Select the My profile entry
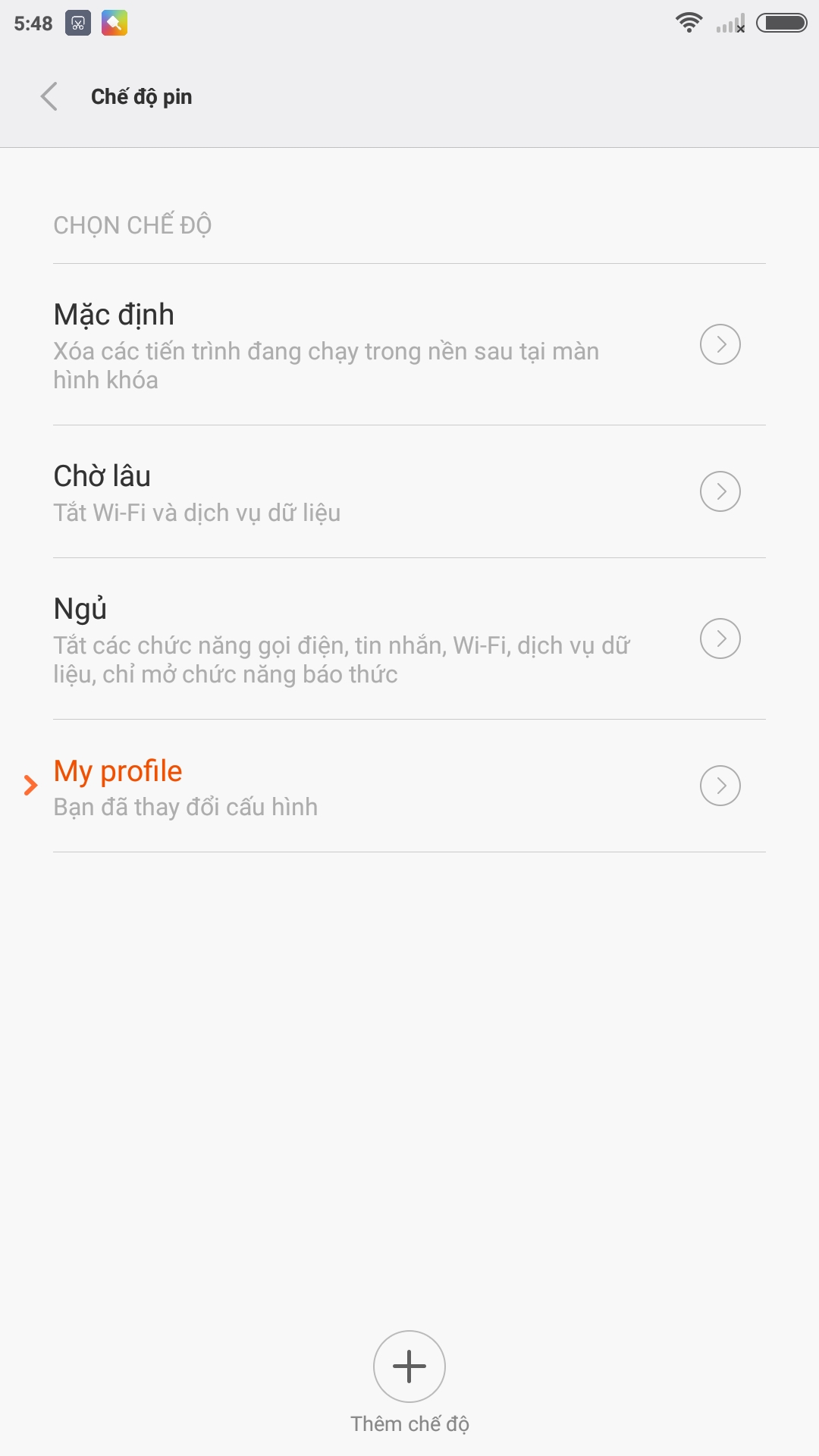Screen dimensions: 819x1456 coord(303,786)
